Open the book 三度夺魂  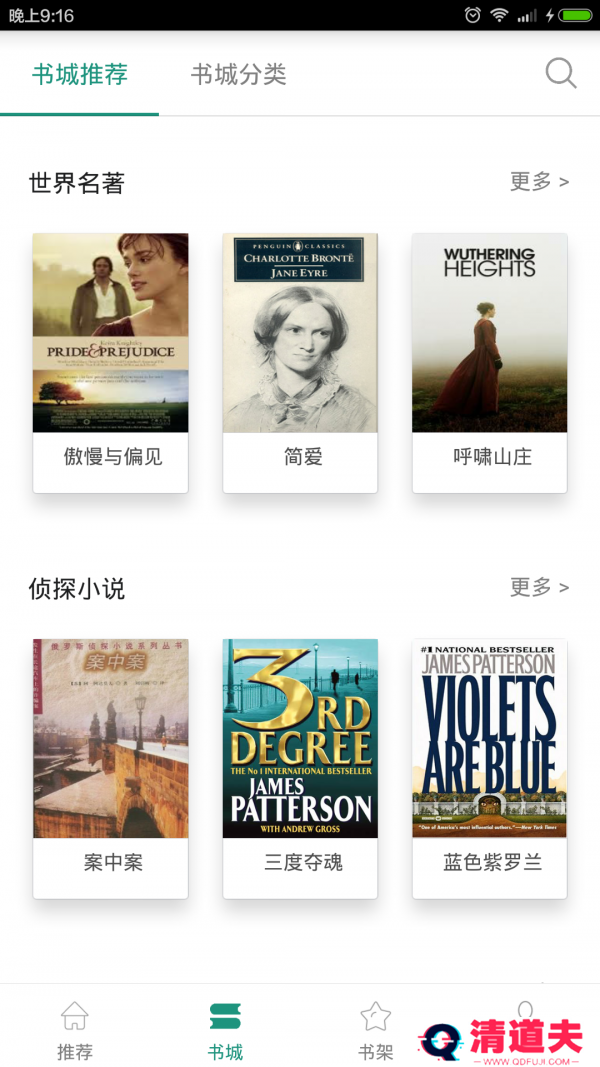click(300, 767)
